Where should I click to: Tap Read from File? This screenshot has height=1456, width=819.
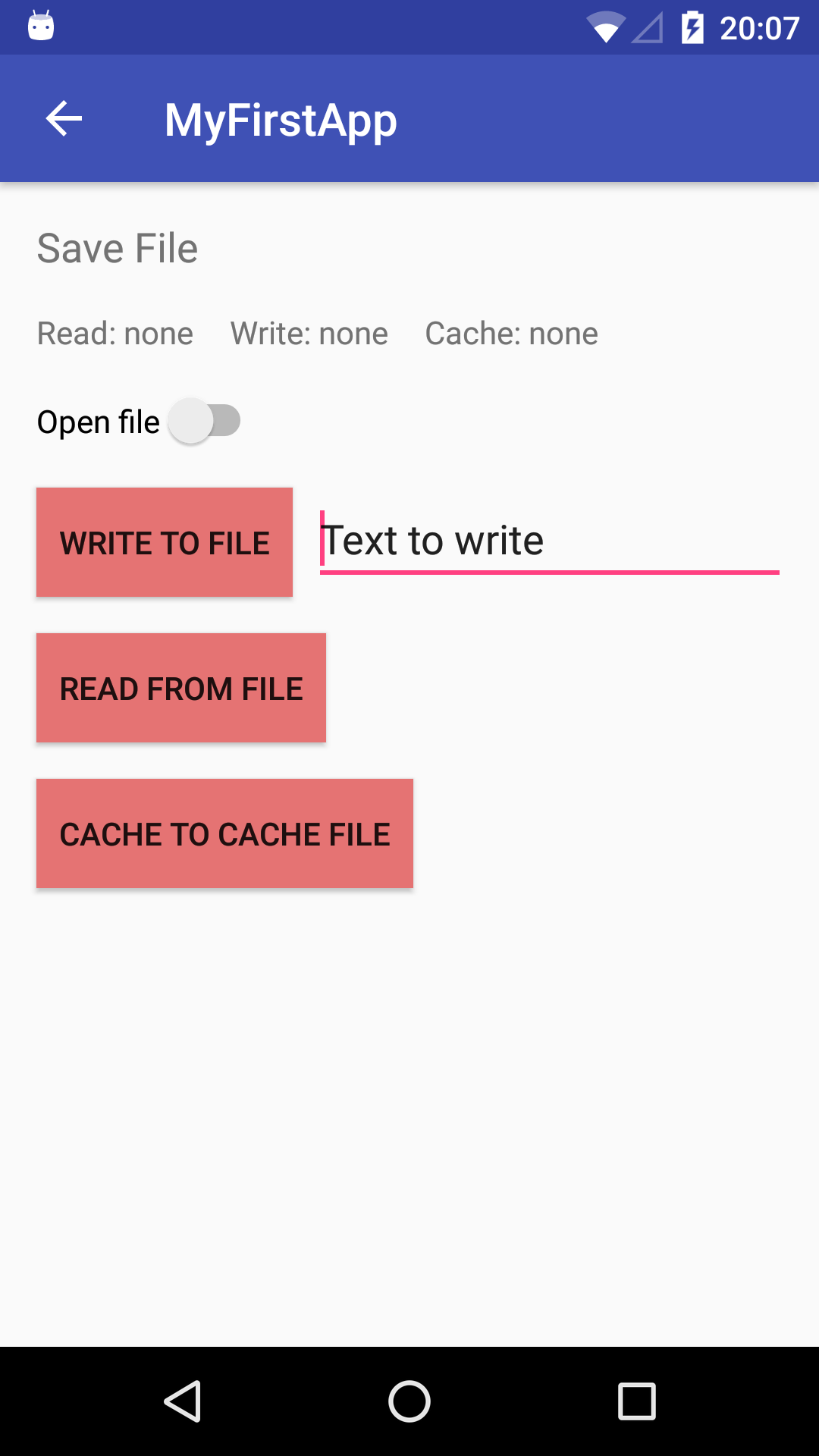(x=181, y=688)
